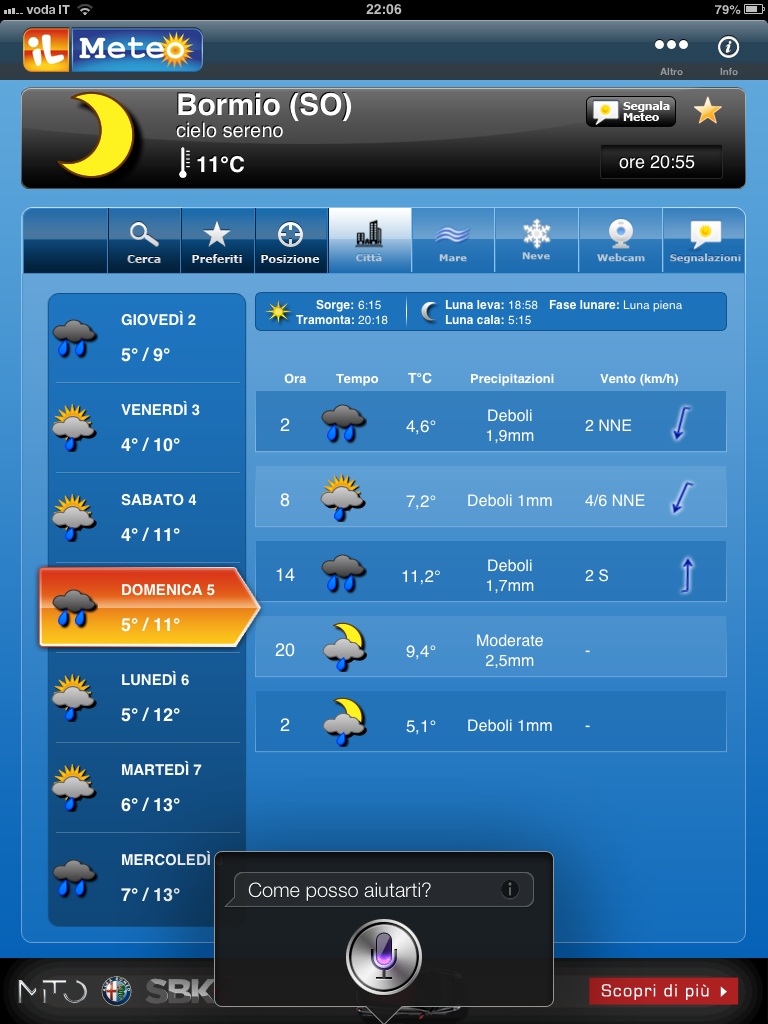View the Webcam tab
The height and width of the screenshot is (1024, 768).
click(621, 242)
